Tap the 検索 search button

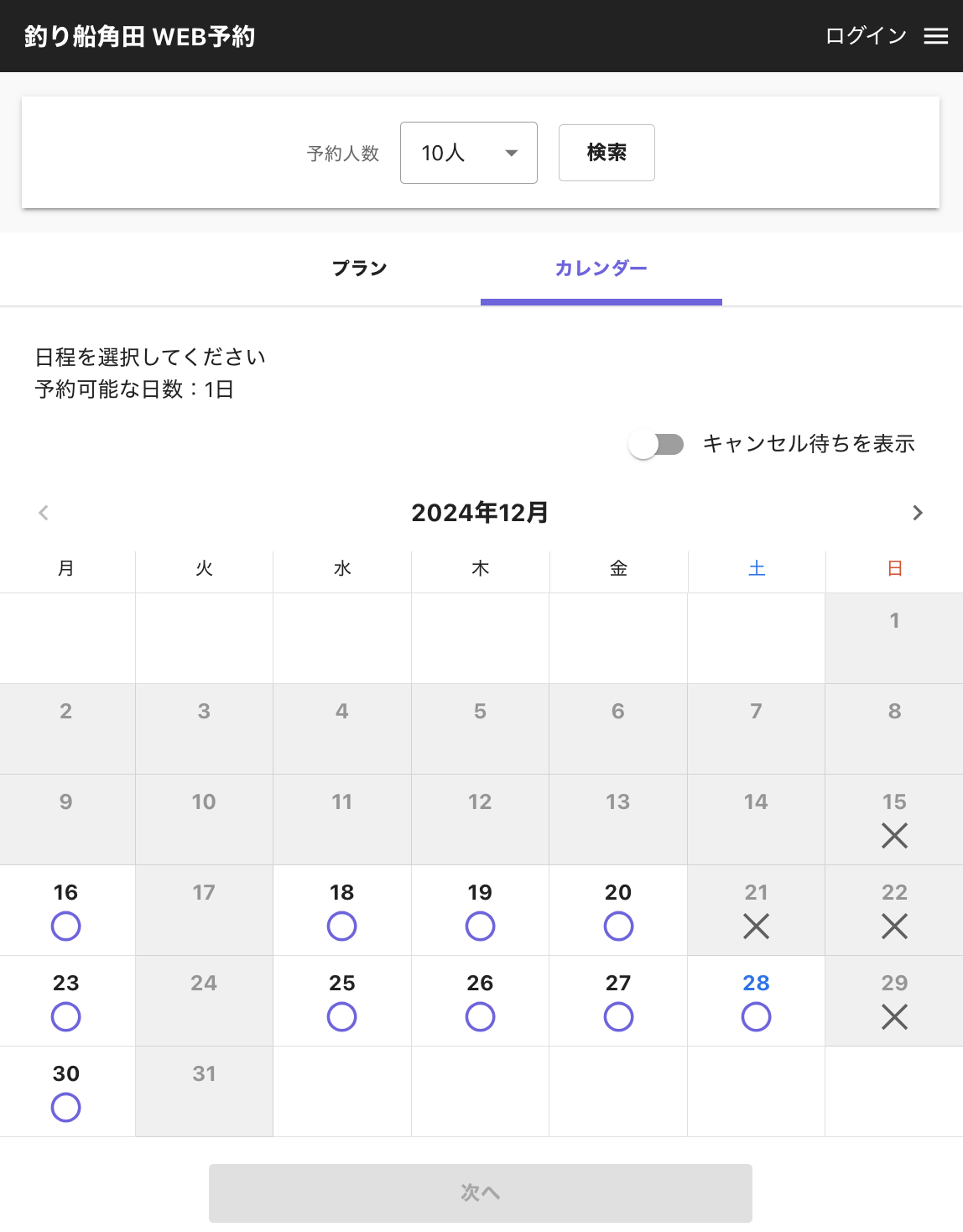pos(606,153)
